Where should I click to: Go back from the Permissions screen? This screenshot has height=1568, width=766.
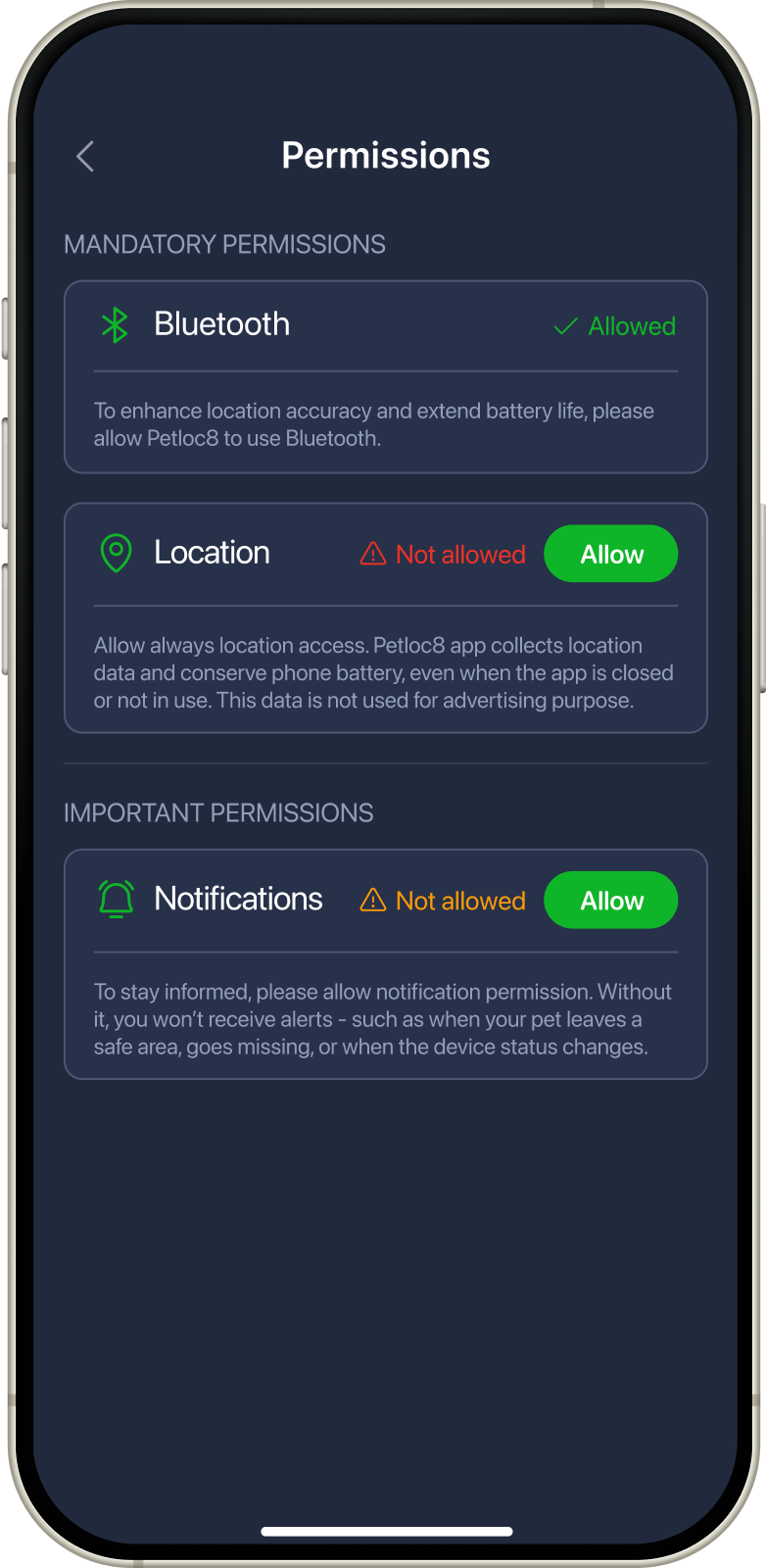click(x=85, y=156)
